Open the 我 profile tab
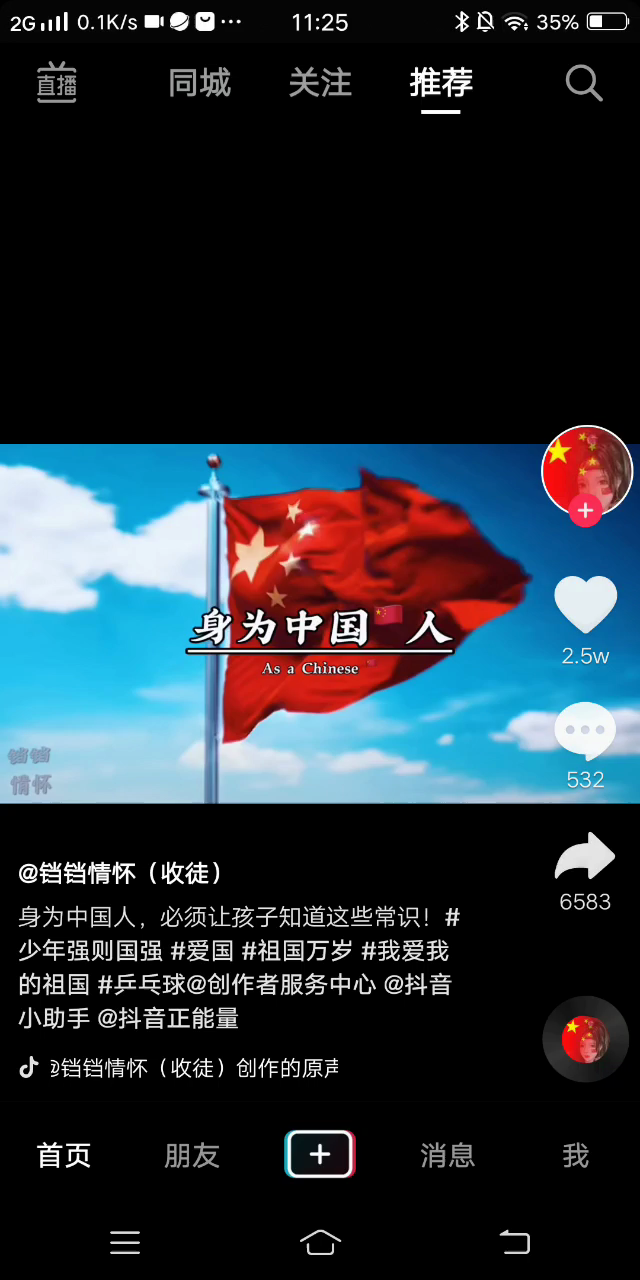Image resolution: width=640 pixels, height=1280 pixels. [x=575, y=1156]
